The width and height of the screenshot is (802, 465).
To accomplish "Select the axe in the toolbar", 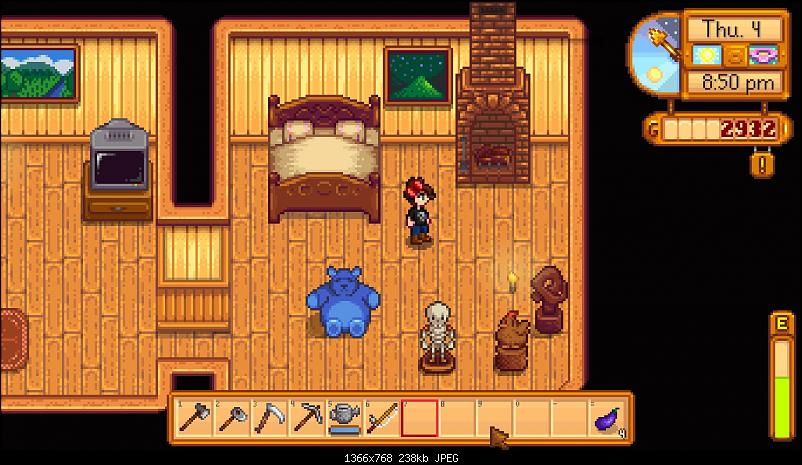I will point(195,418).
